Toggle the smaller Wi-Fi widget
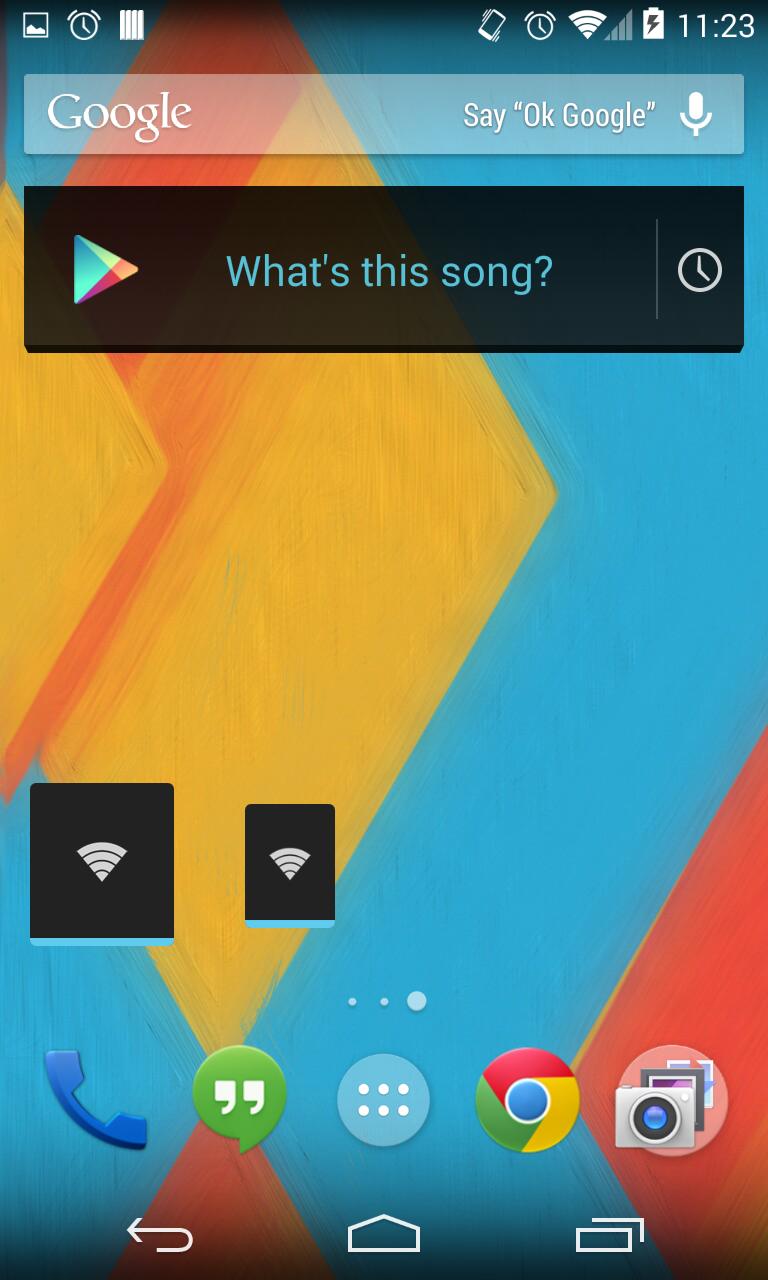 pos(290,864)
